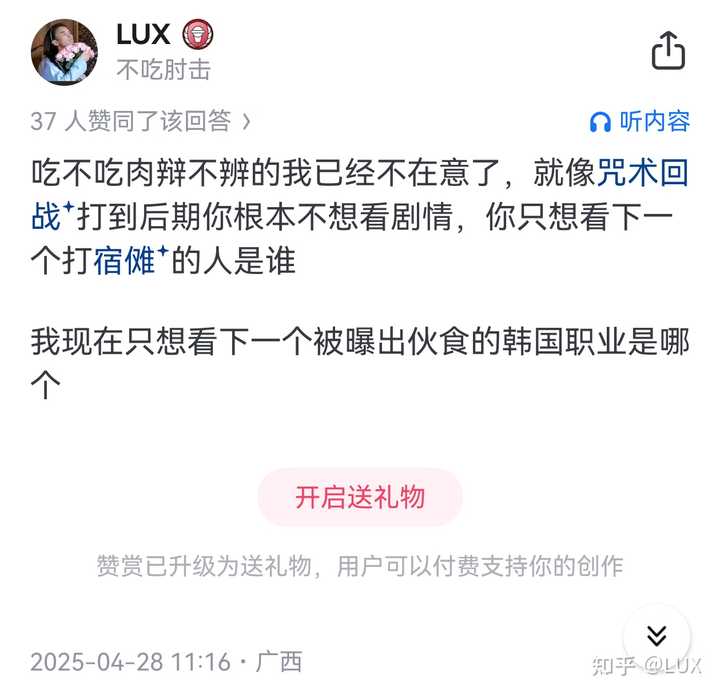Listen to the answer with 听内容

[640, 122]
